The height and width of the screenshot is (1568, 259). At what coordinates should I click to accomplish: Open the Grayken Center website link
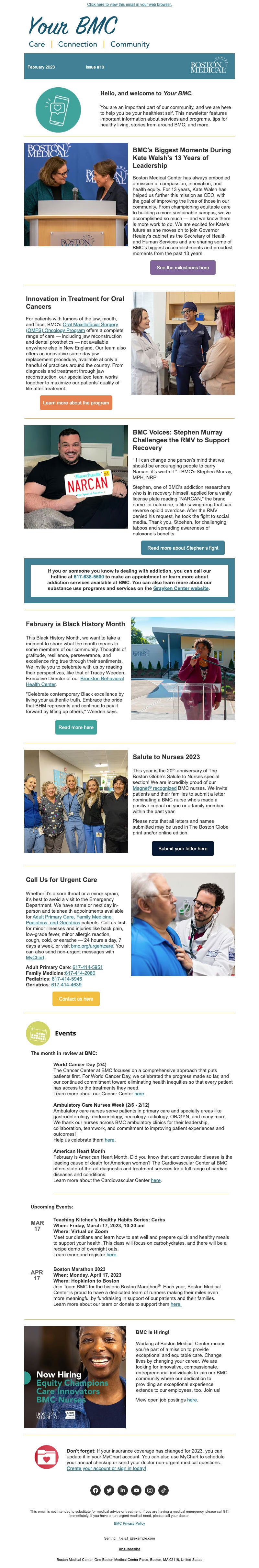(180, 589)
